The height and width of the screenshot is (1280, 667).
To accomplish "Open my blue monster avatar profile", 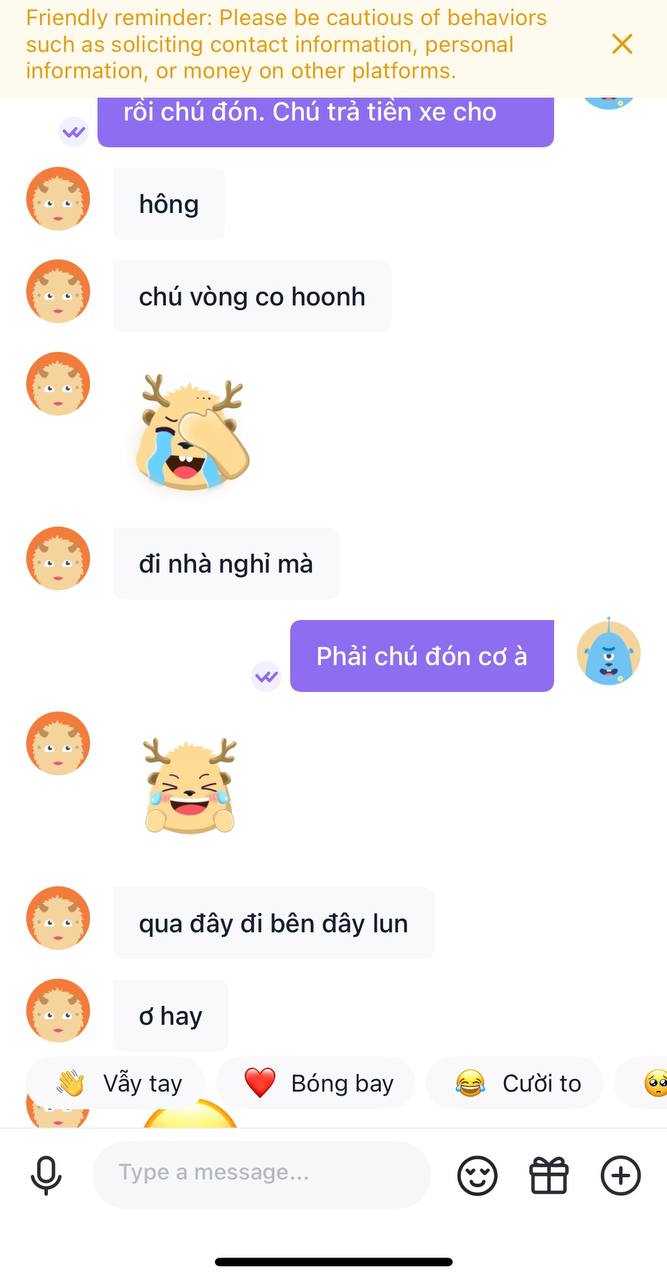I will point(608,652).
